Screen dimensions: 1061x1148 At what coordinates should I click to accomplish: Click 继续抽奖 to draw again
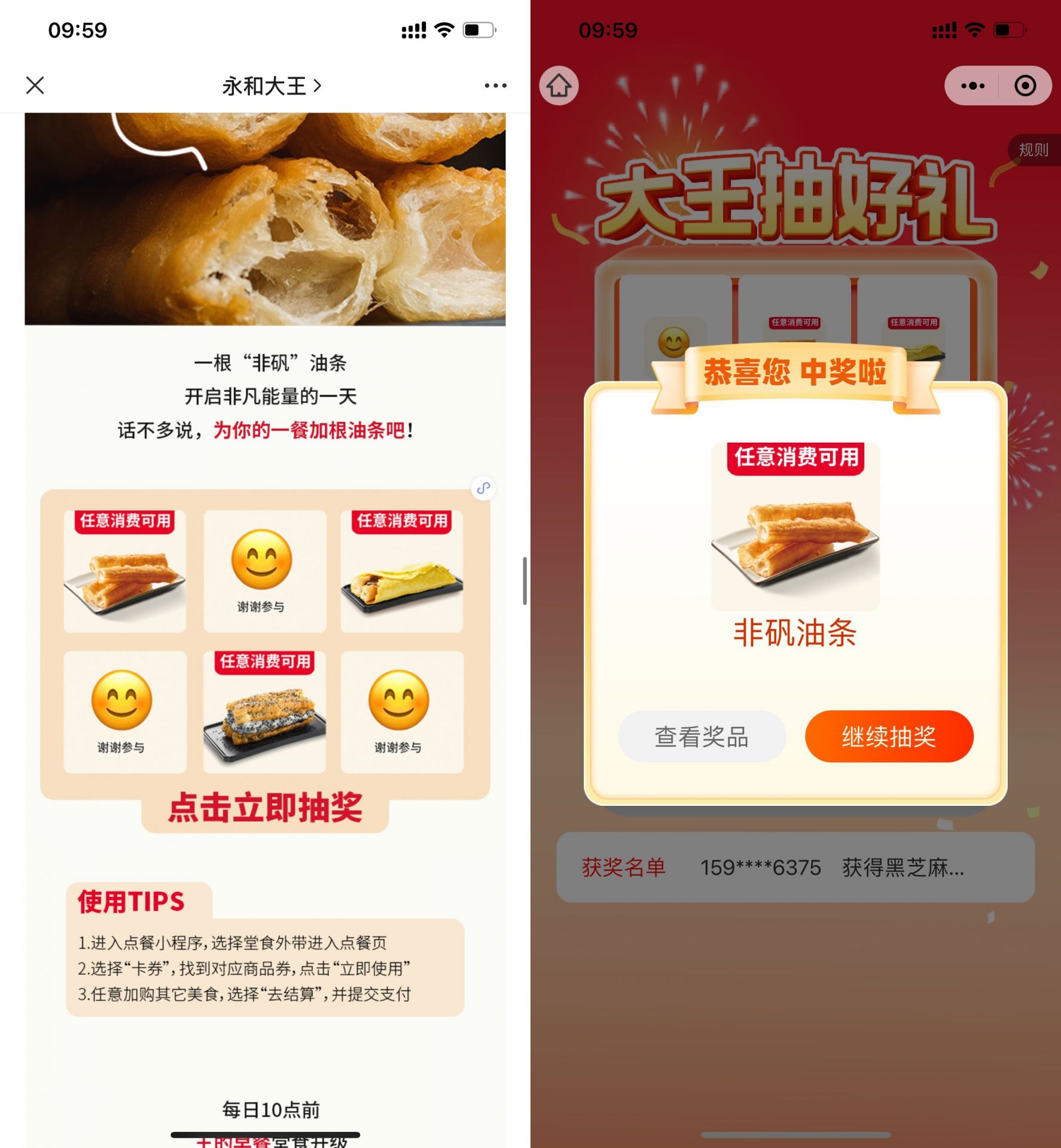click(888, 737)
